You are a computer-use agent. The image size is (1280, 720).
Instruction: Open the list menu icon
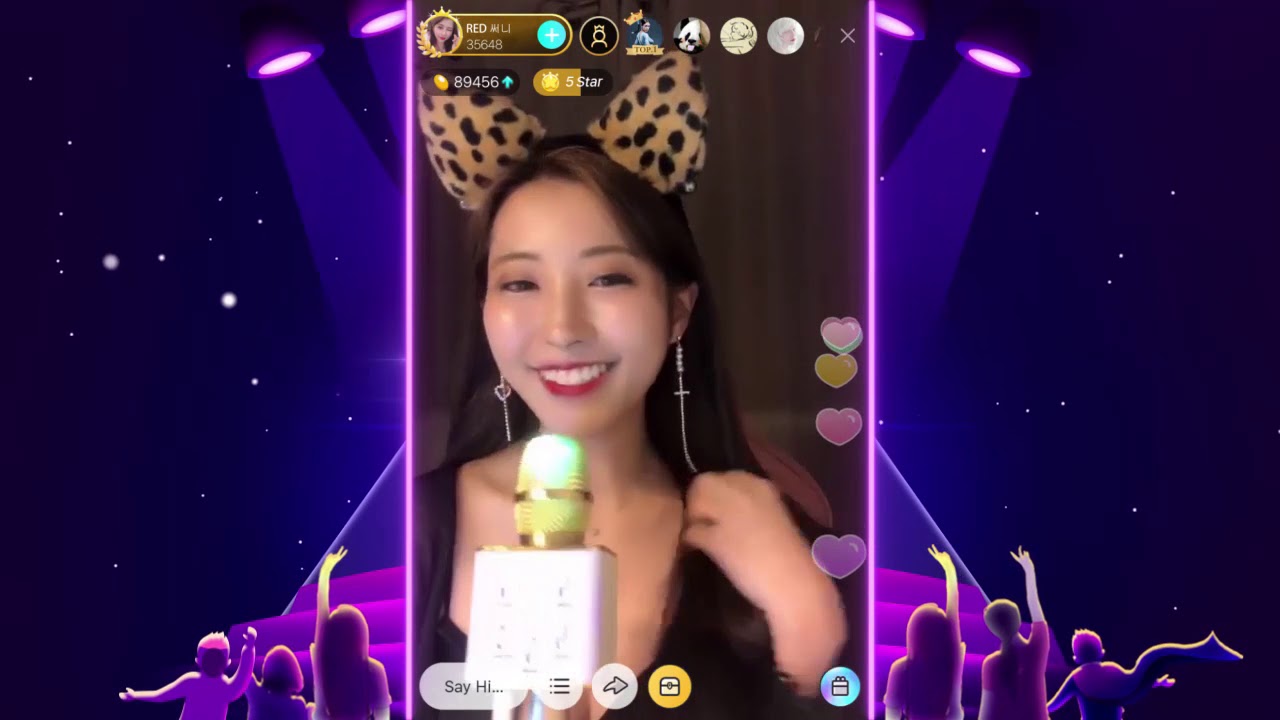(560, 687)
